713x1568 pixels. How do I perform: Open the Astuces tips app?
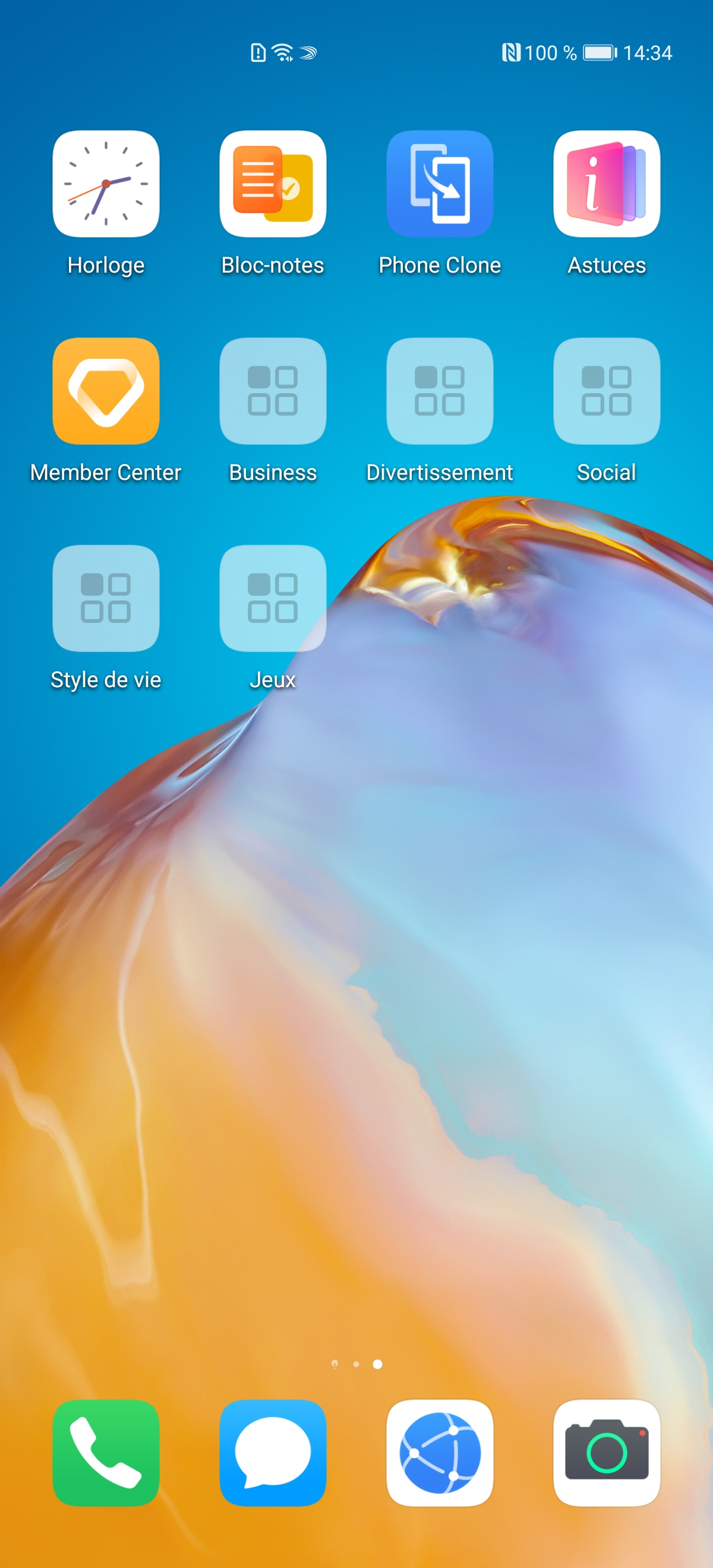click(x=607, y=184)
